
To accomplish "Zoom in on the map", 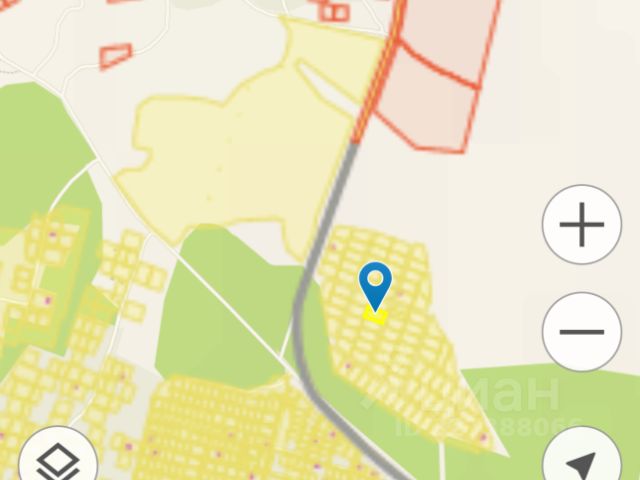I will point(582,225).
